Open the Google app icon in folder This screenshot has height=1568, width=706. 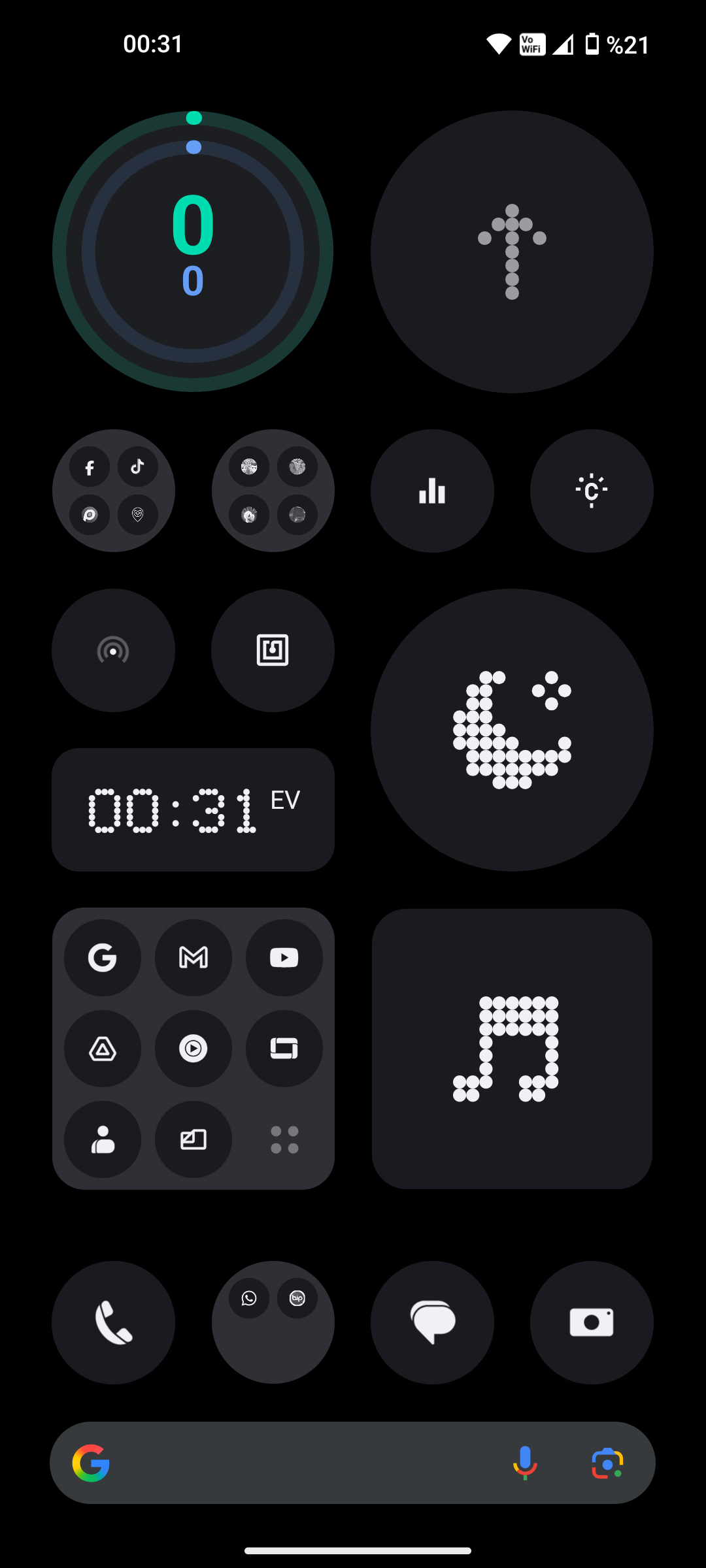[x=103, y=958]
